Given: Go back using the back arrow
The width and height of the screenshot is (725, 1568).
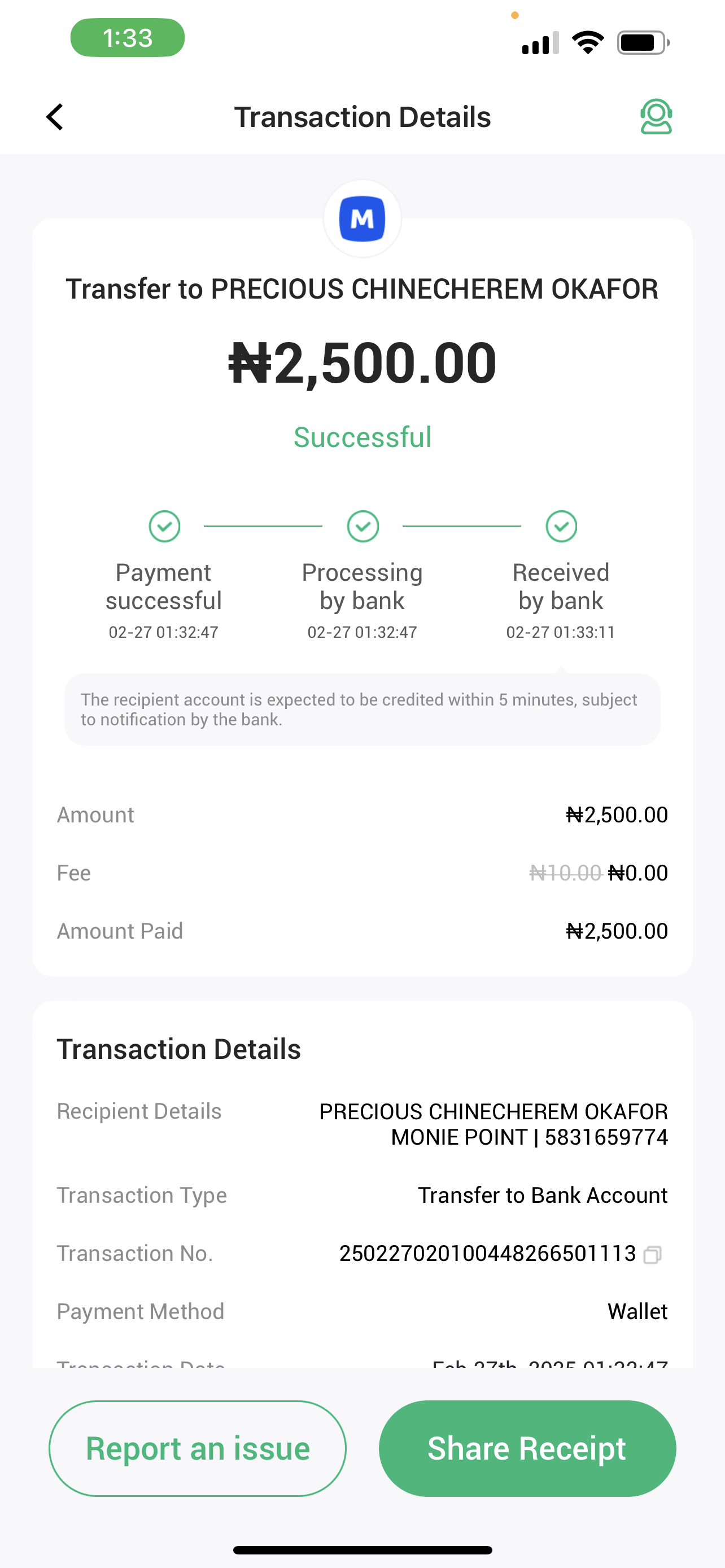Looking at the screenshot, I should (55, 117).
